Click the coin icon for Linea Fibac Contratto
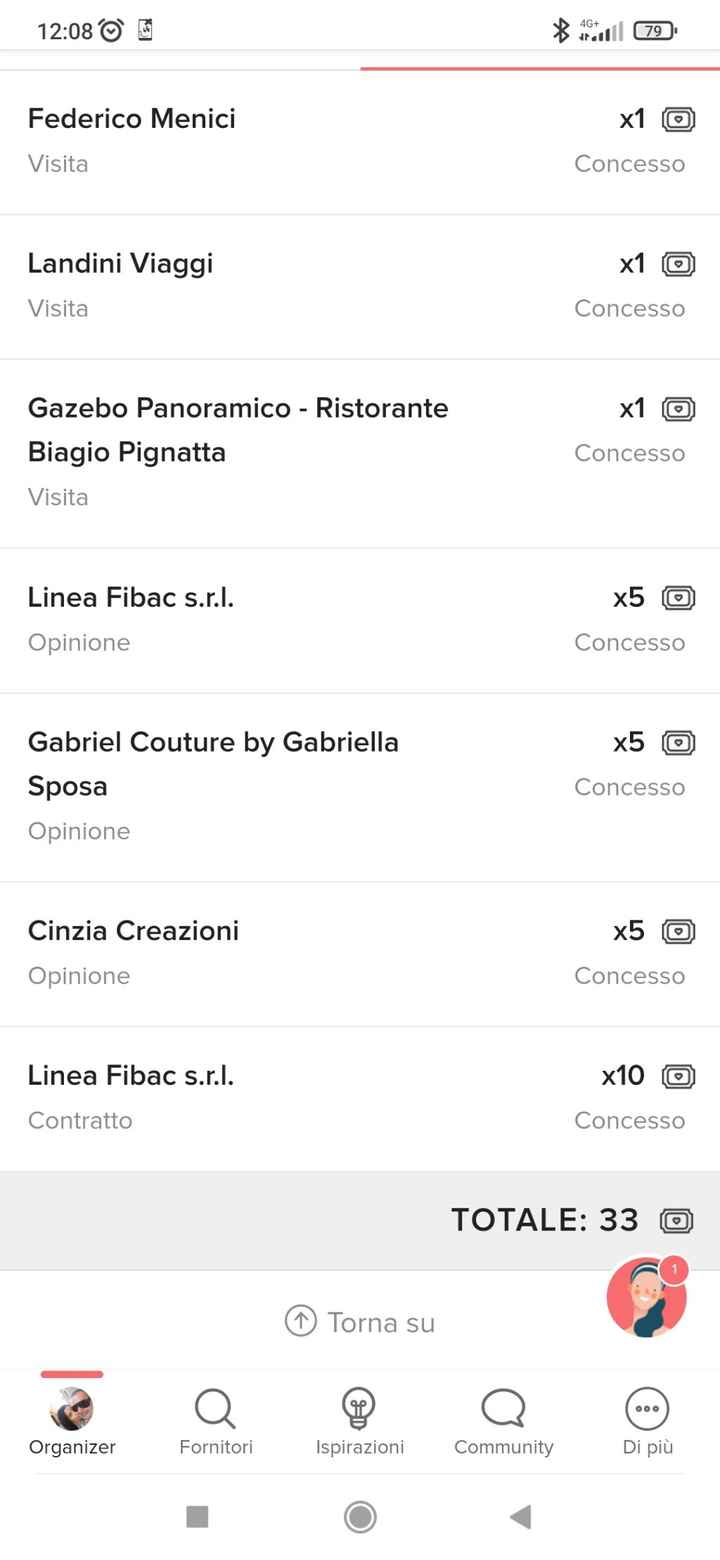Image resolution: width=720 pixels, height=1560 pixels. pos(678,1076)
